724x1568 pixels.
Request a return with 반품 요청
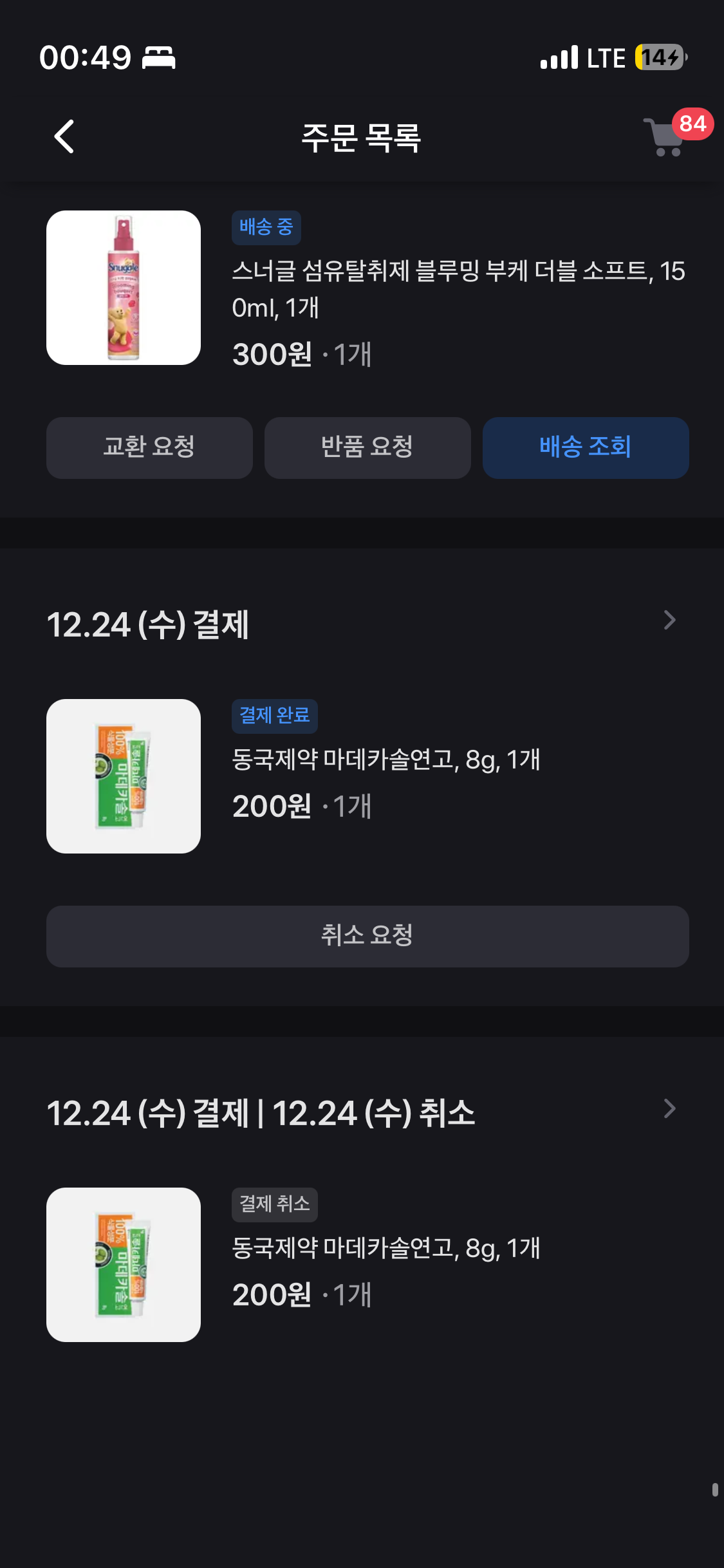tap(367, 447)
